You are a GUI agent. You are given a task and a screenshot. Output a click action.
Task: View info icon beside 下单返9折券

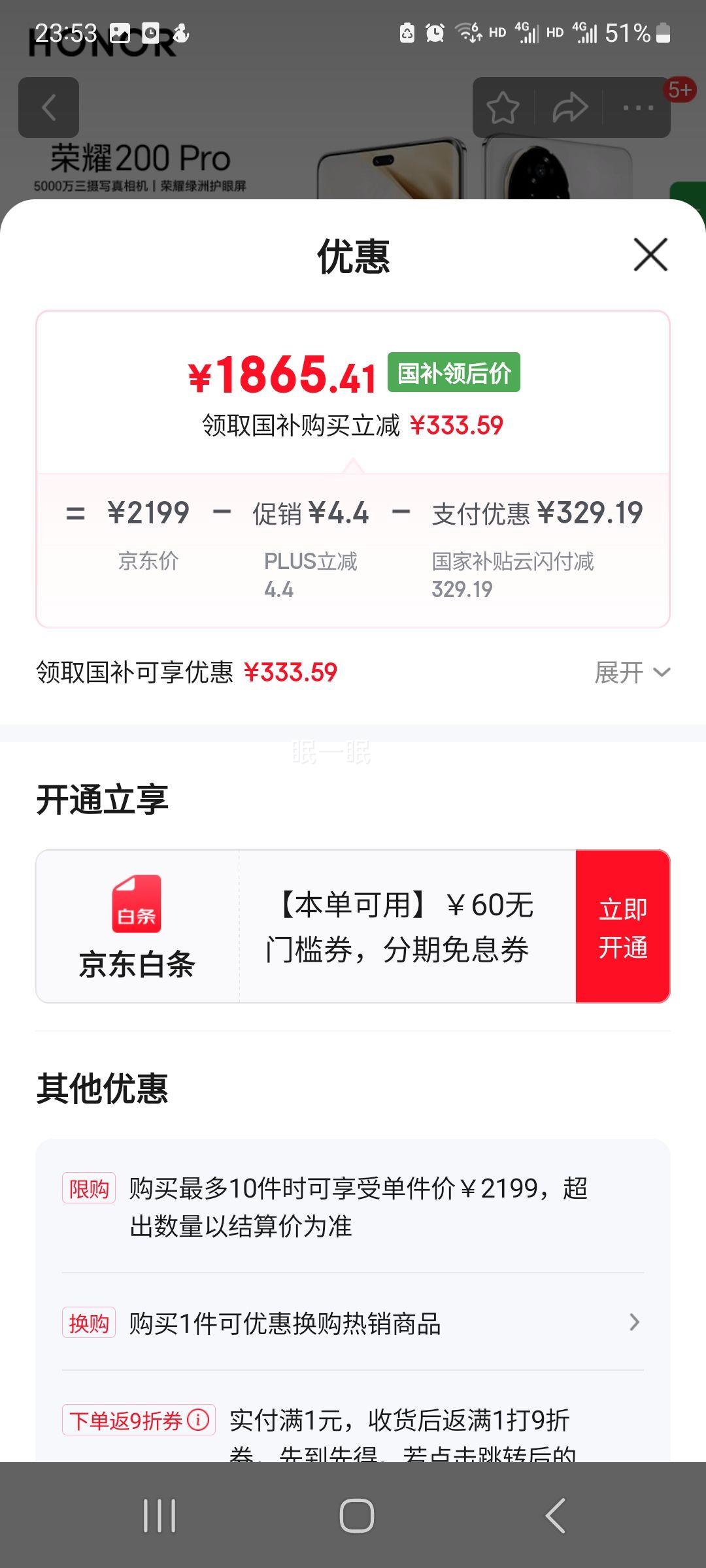pos(199,1419)
